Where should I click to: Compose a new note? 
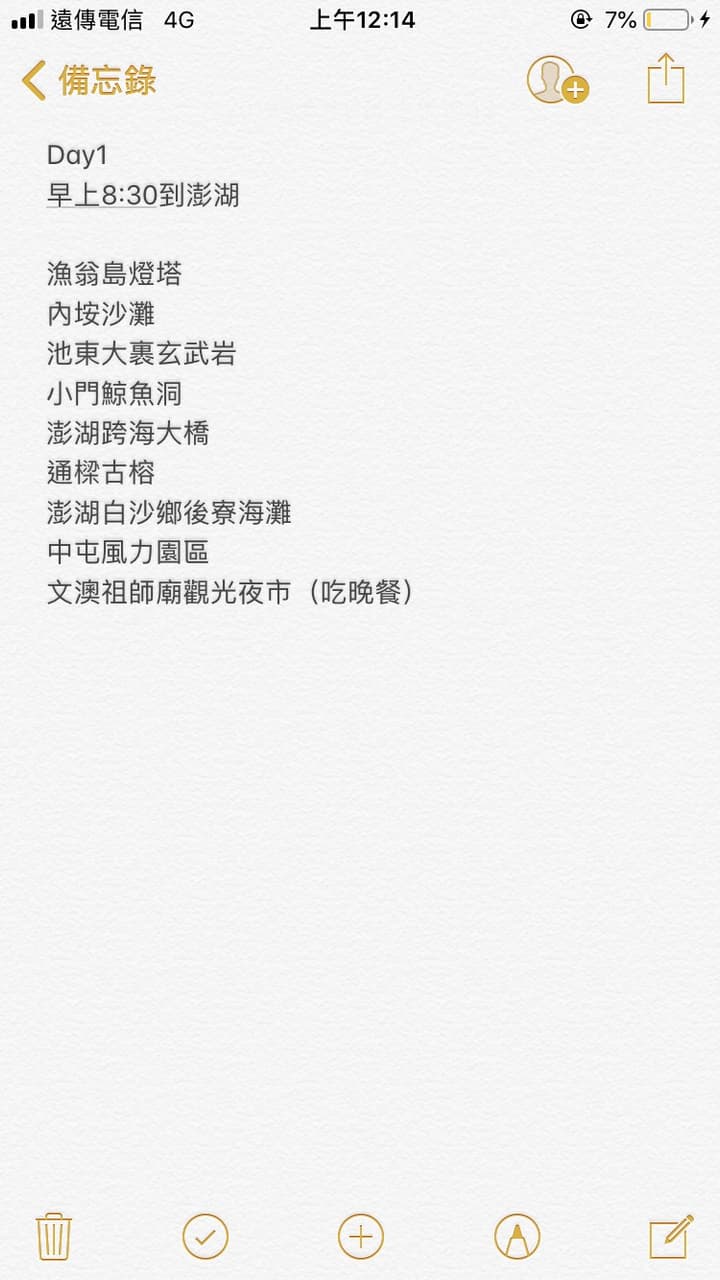670,1237
